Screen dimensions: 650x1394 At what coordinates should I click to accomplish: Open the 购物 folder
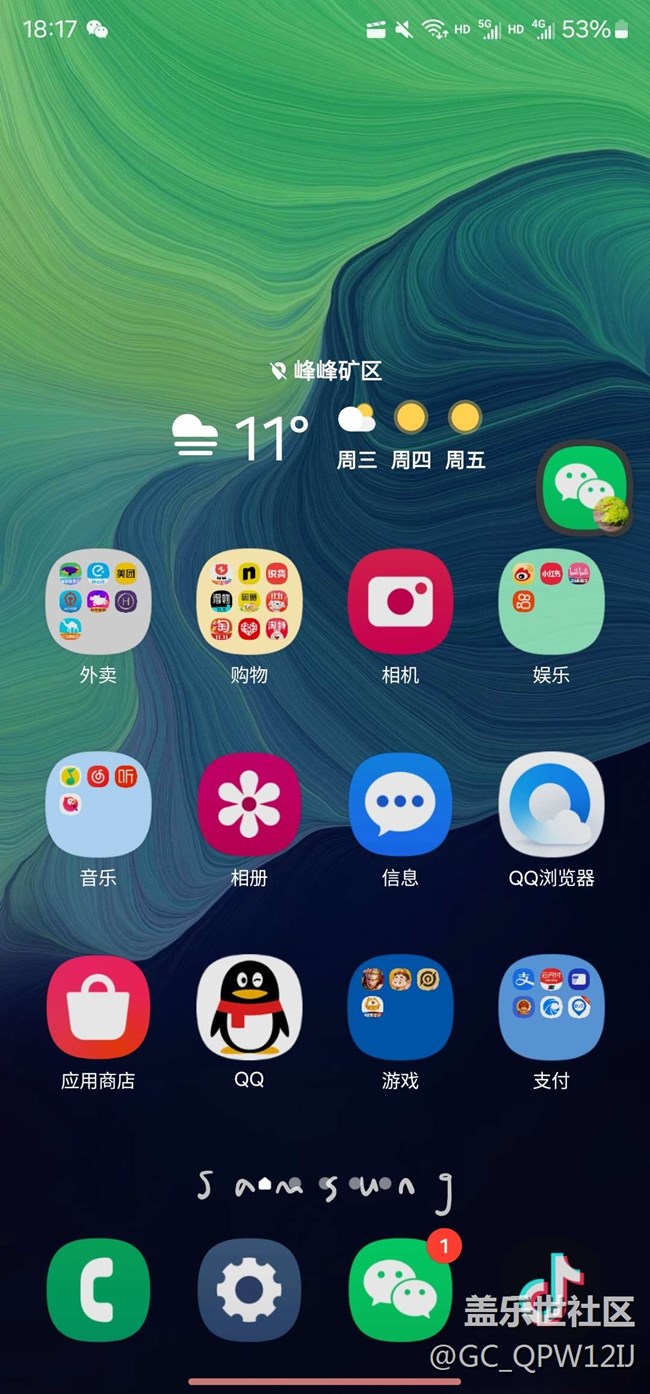249,603
